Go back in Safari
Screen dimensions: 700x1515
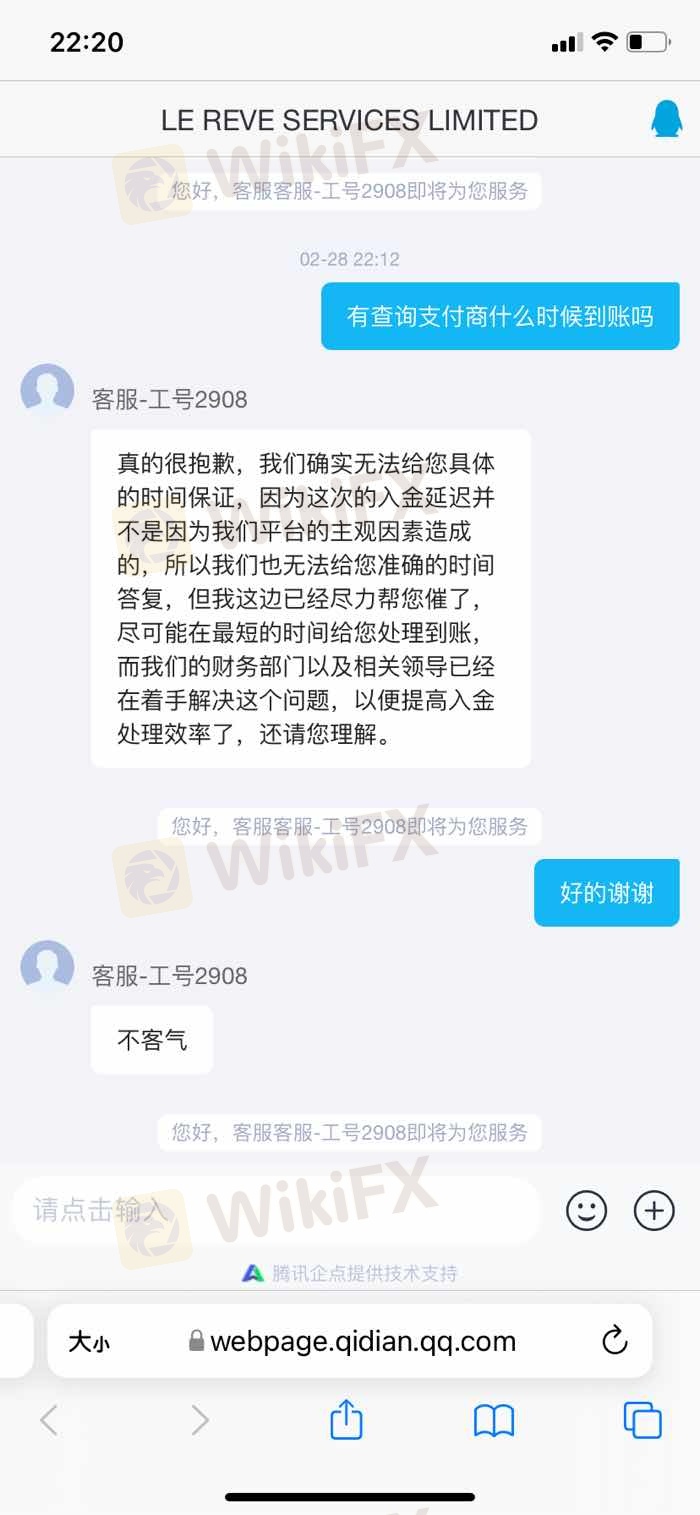(x=48, y=1419)
